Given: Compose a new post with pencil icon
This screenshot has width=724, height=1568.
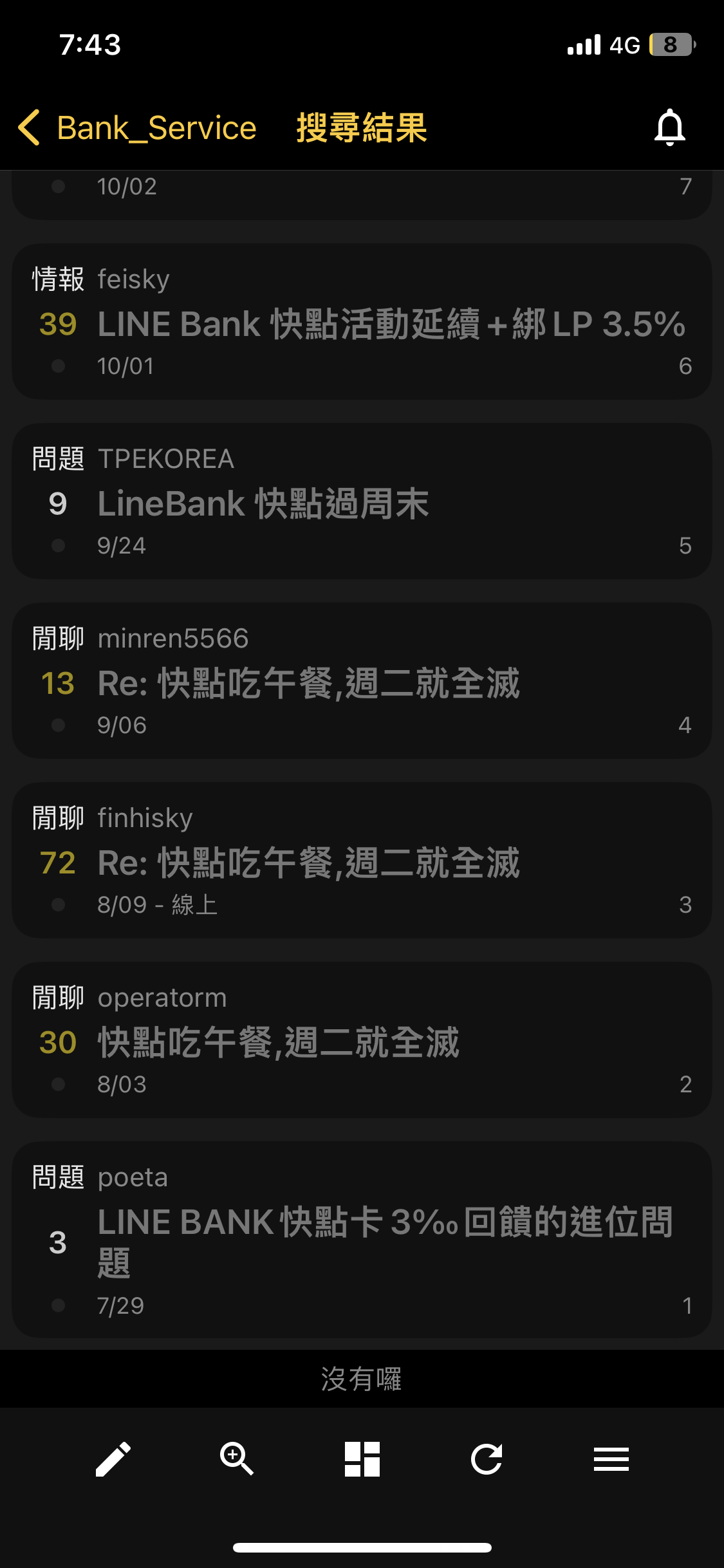Looking at the screenshot, I should point(113,1459).
